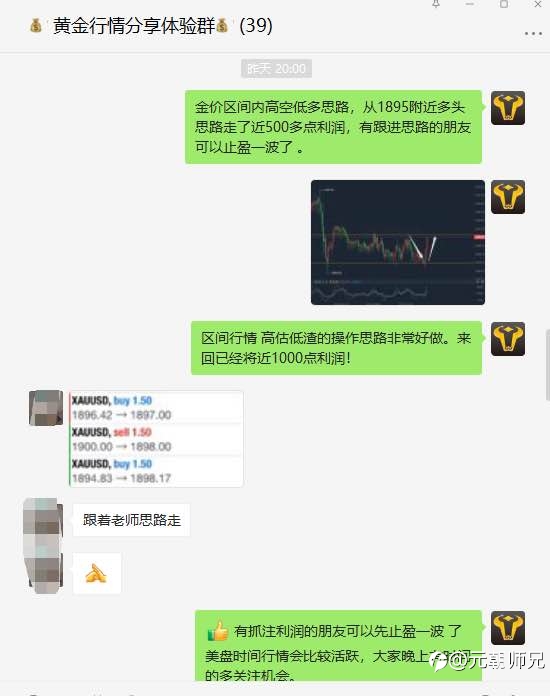View avatar of XAUUSD screenshot sender
The width and height of the screenshot is (550, 696).
click(46, 407)
